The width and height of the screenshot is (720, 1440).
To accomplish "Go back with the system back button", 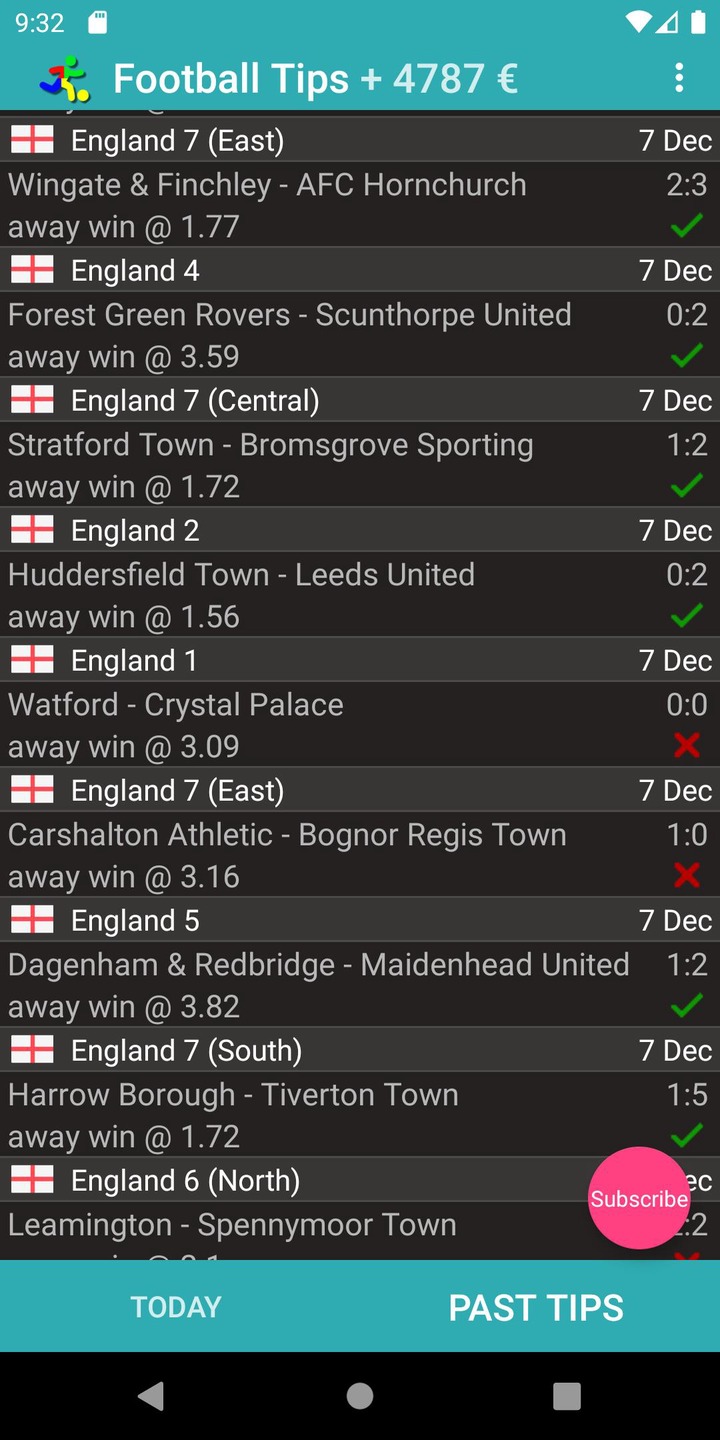I will 151,1396.
